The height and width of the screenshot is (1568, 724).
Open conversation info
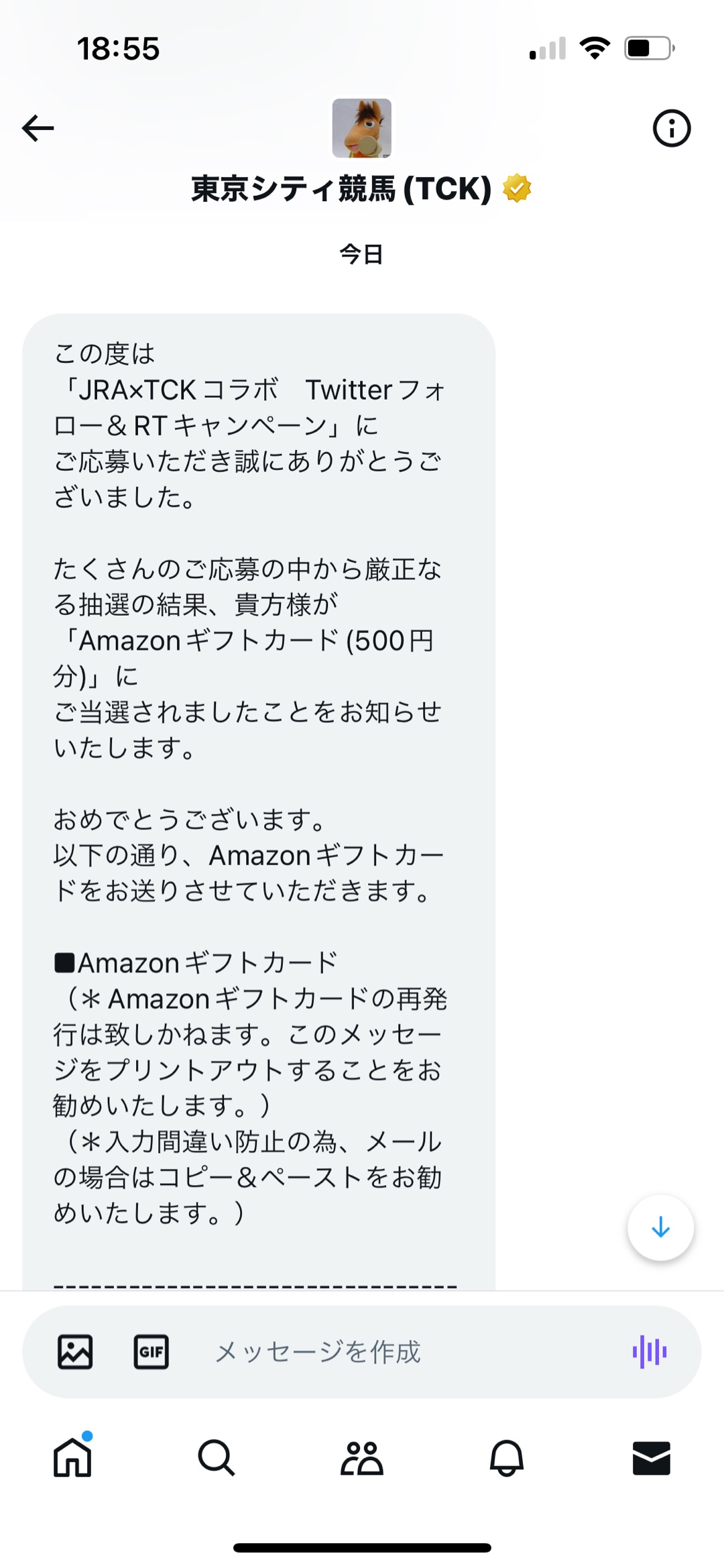(671, 128)
